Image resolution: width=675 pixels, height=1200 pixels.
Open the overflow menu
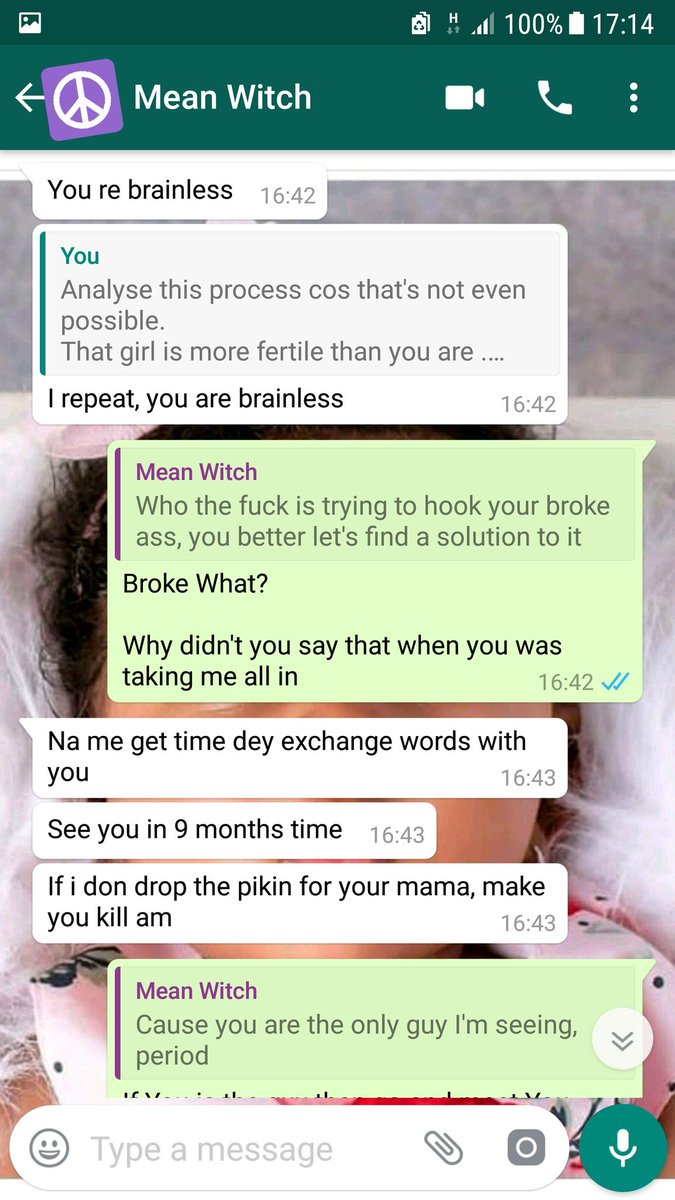(x=633, y=97)
